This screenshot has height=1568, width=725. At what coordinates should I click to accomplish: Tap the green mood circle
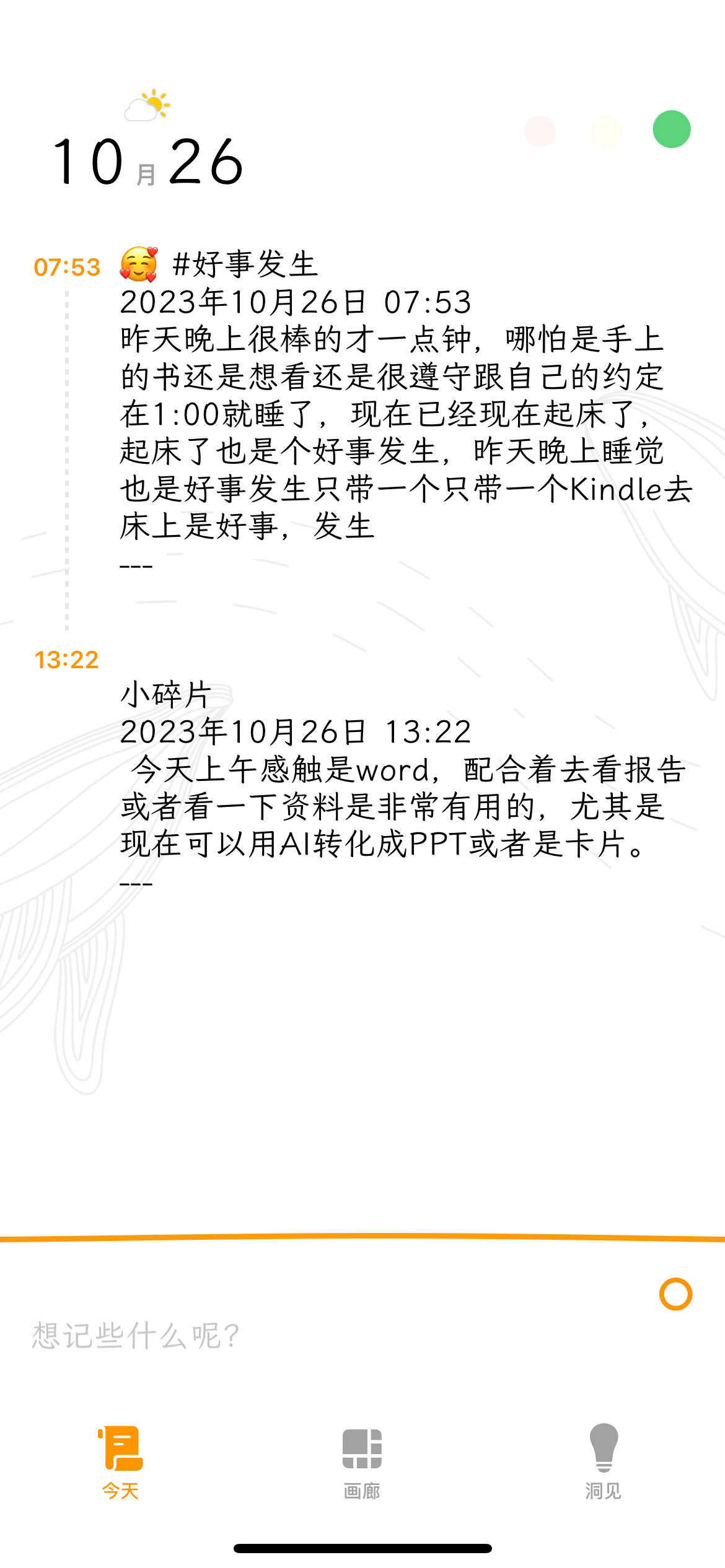672,129
